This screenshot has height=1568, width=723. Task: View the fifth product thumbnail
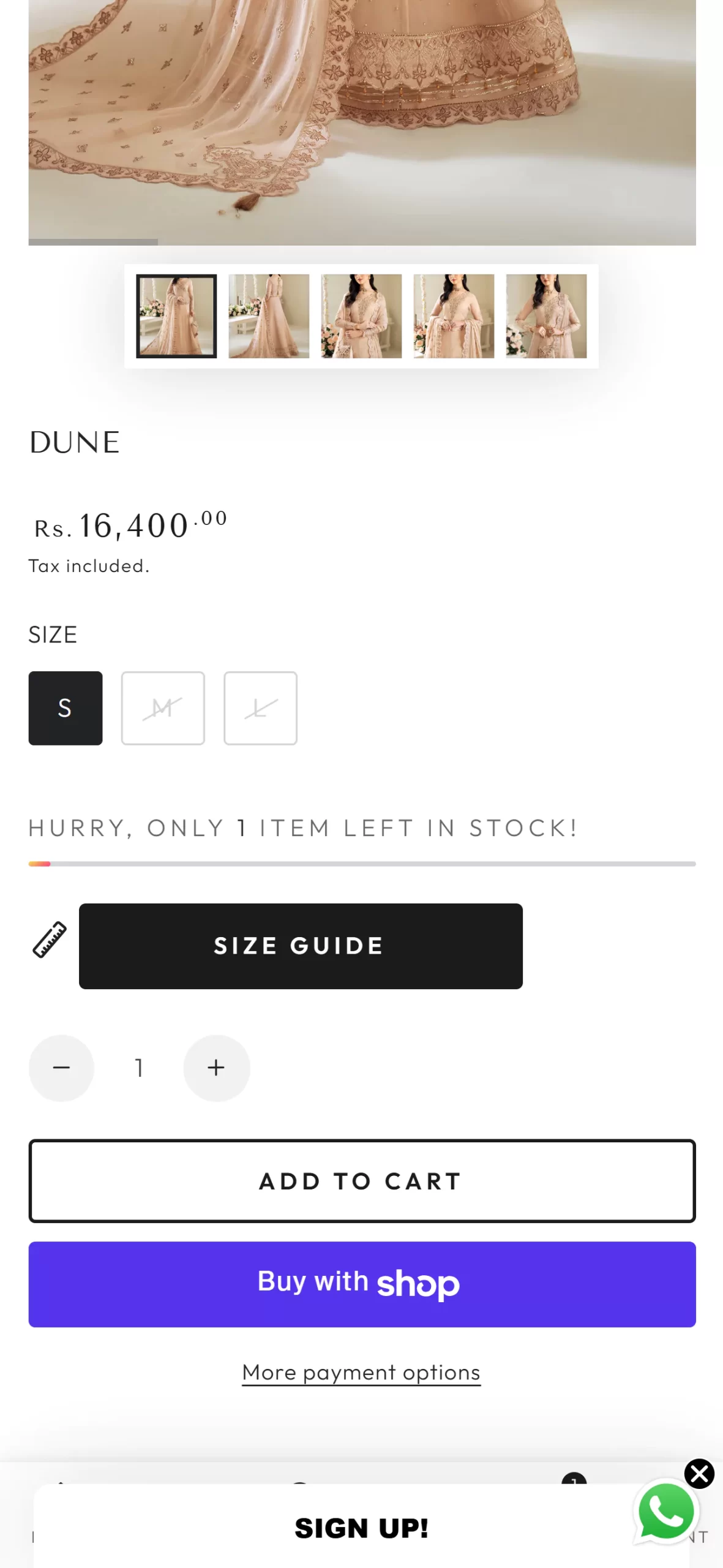tap(546, 316)
